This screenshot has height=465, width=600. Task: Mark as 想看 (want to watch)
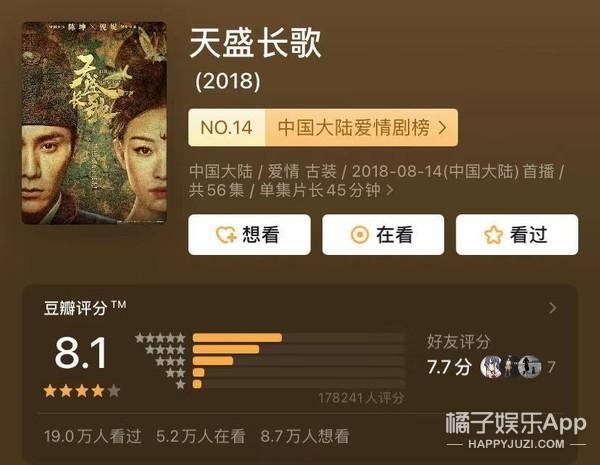(x=248, y=235)
